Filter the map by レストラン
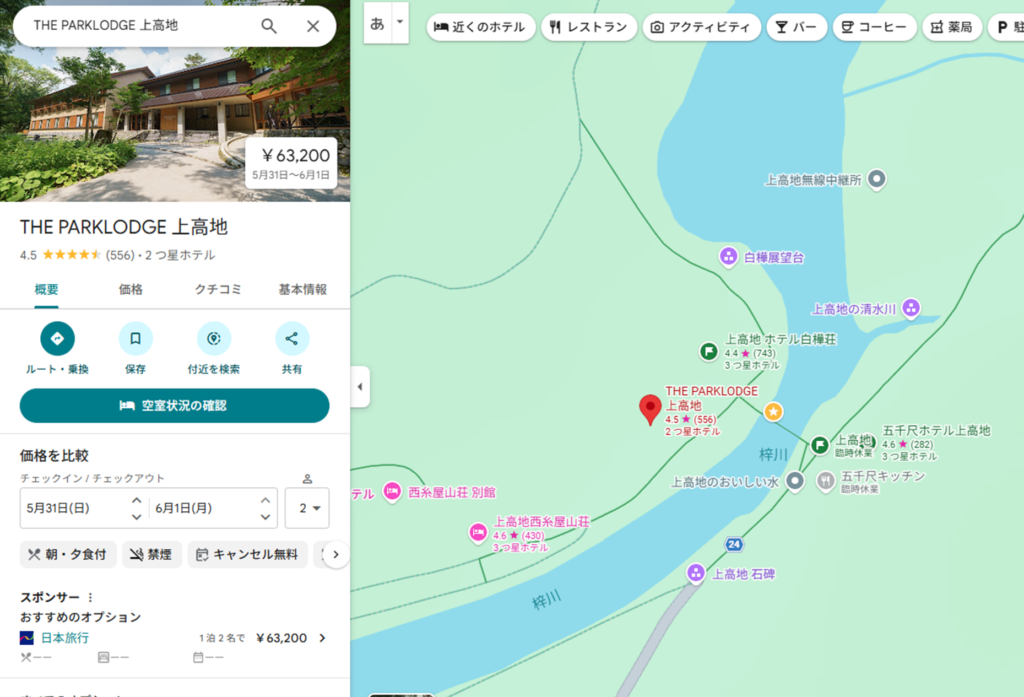The image size is (1024, 697). pos(588,27)
